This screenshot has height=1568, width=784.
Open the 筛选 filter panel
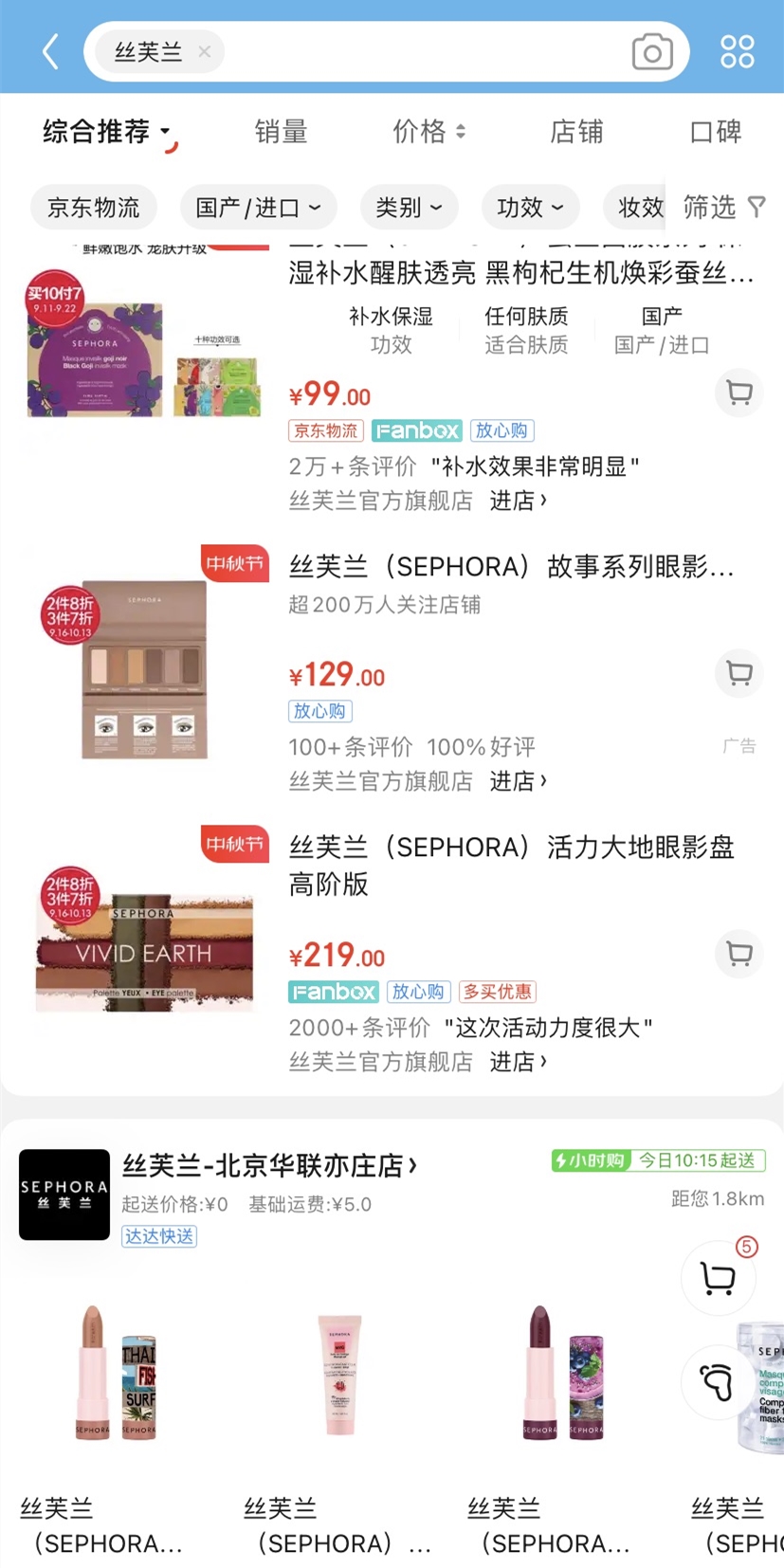point(723,207)
